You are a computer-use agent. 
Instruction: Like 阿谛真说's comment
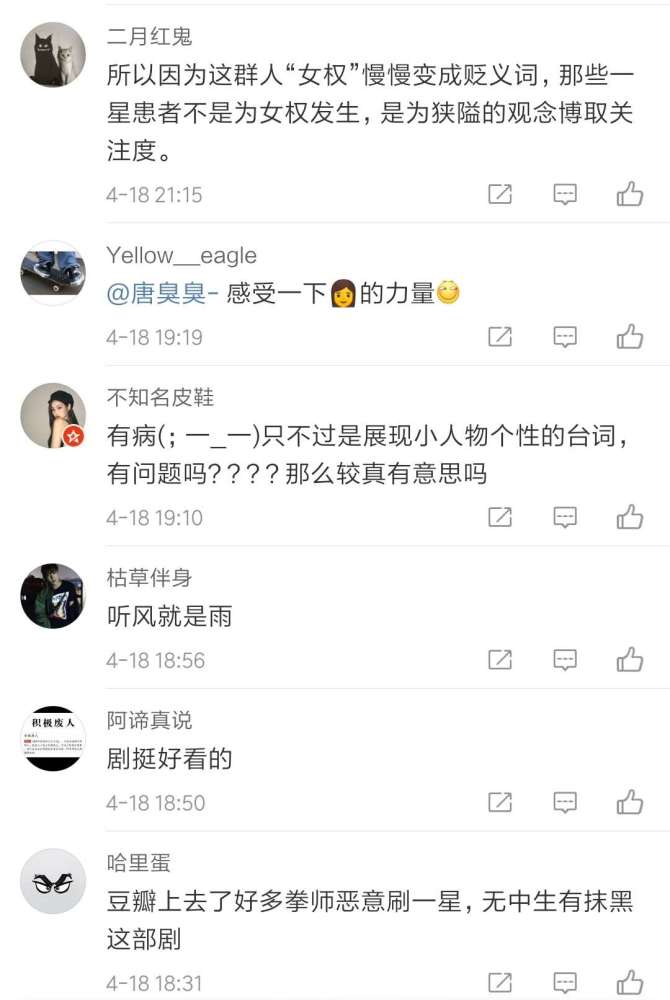coord(629,802)
